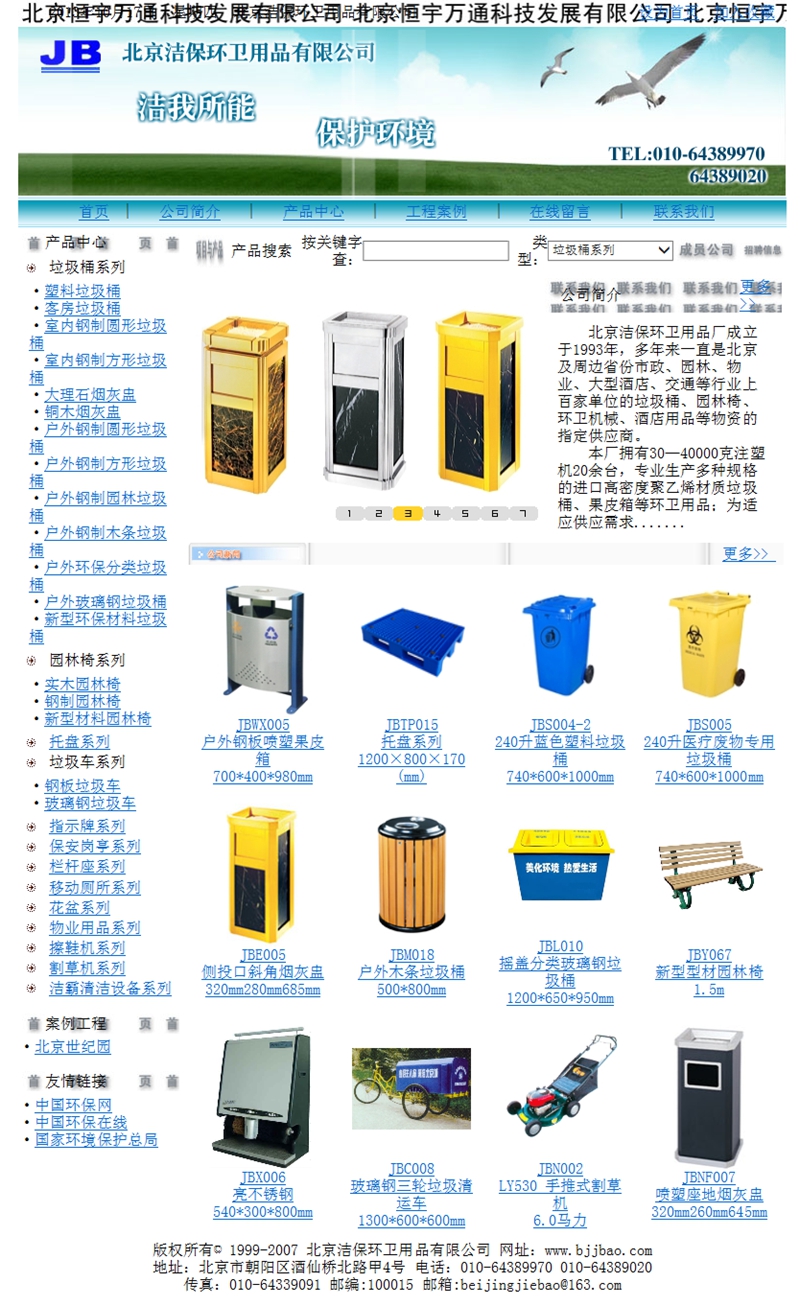Open 实木园林椅 category link
800x1306 pixels.
82,684
